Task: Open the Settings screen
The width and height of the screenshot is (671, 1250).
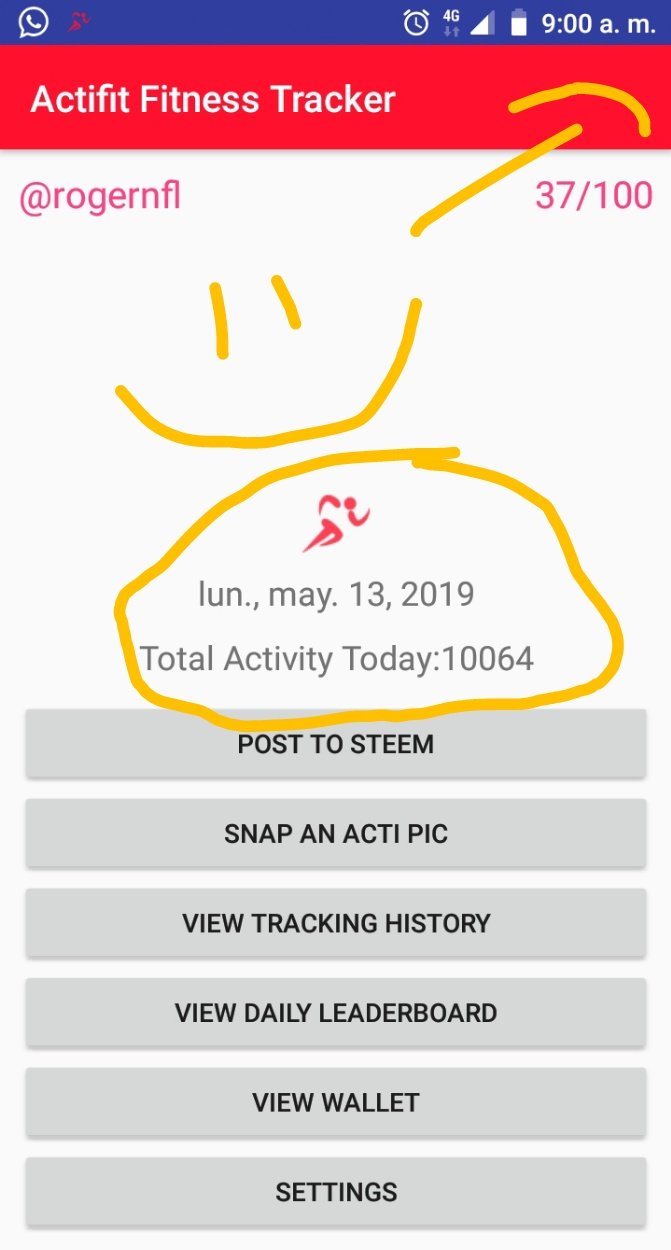Action: pos(335,1191)
